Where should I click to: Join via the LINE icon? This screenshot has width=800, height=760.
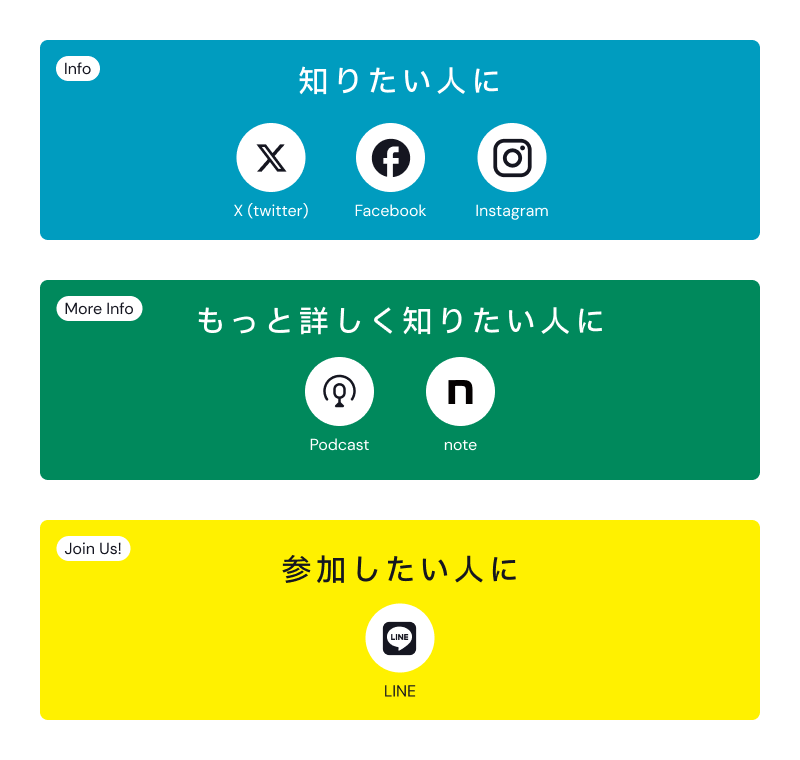(x=400, y=638)
